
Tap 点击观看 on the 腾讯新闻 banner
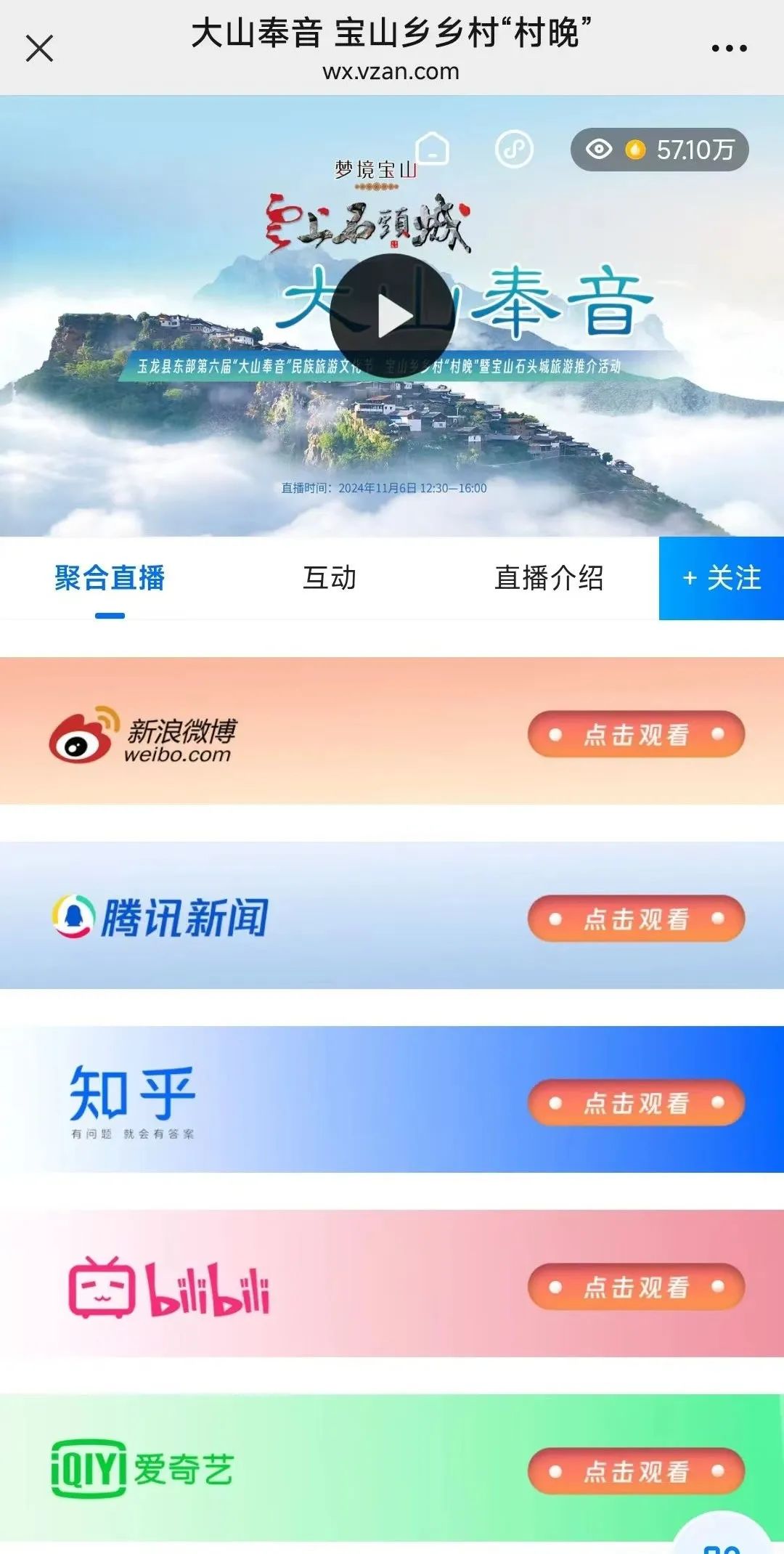[636, 919]
